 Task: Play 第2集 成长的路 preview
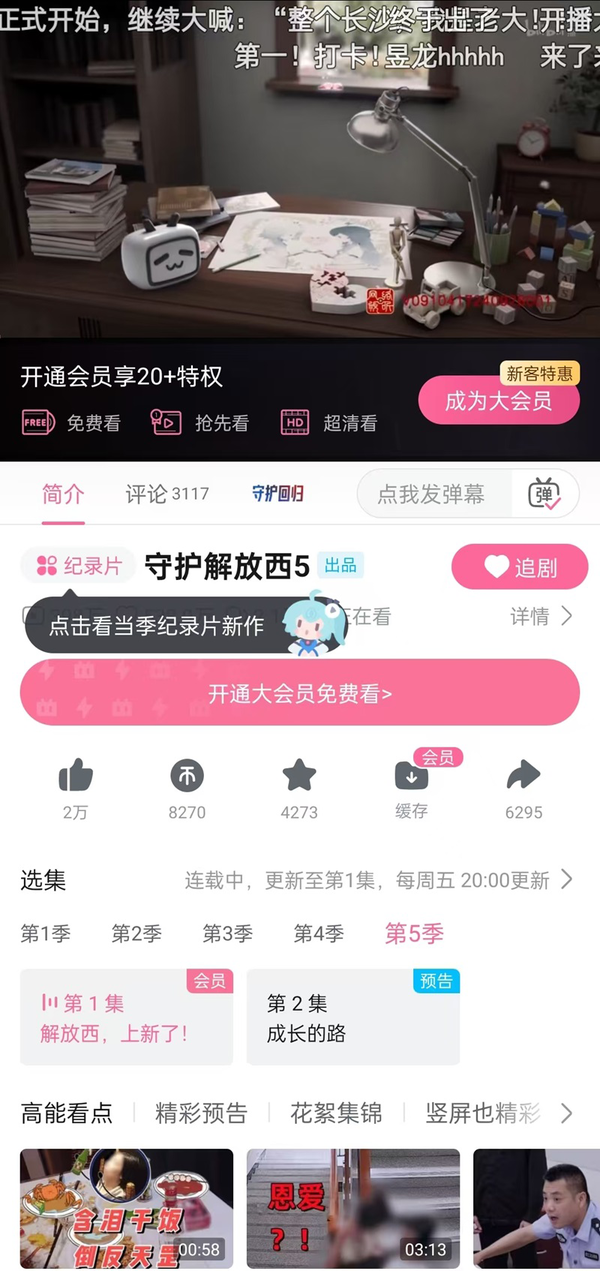[353, 1017]
